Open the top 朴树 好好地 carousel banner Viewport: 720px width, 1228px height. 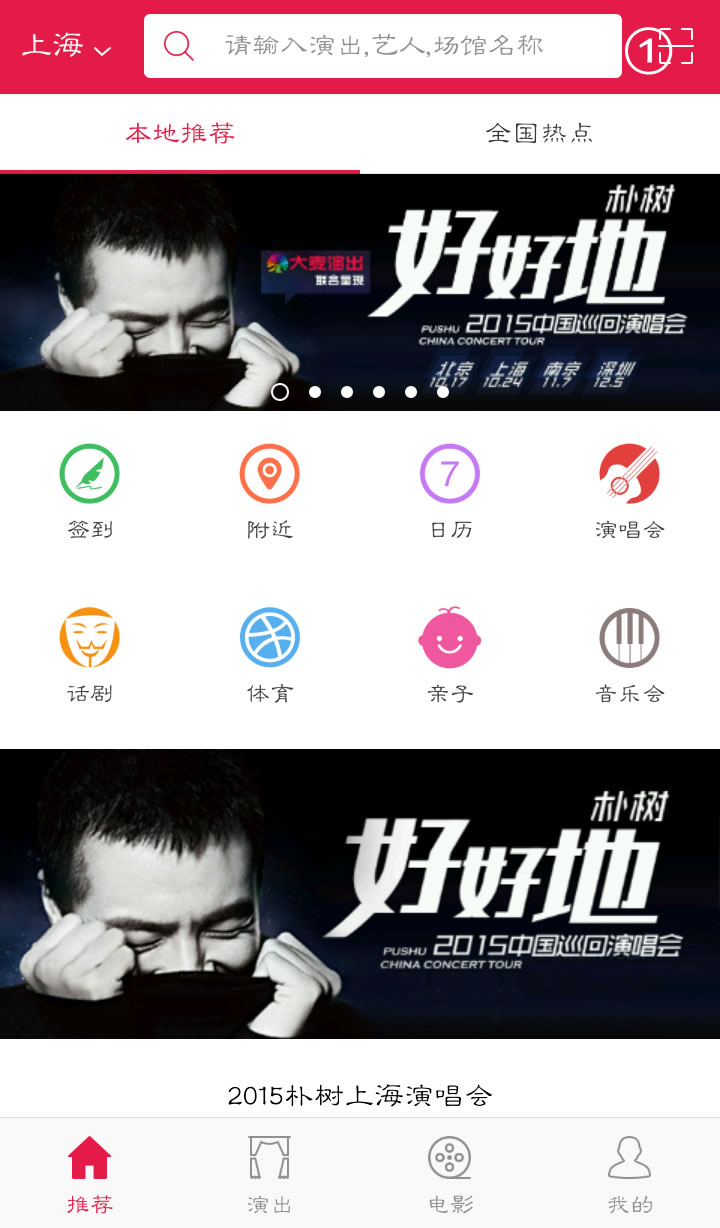click(x=360, y=290)
